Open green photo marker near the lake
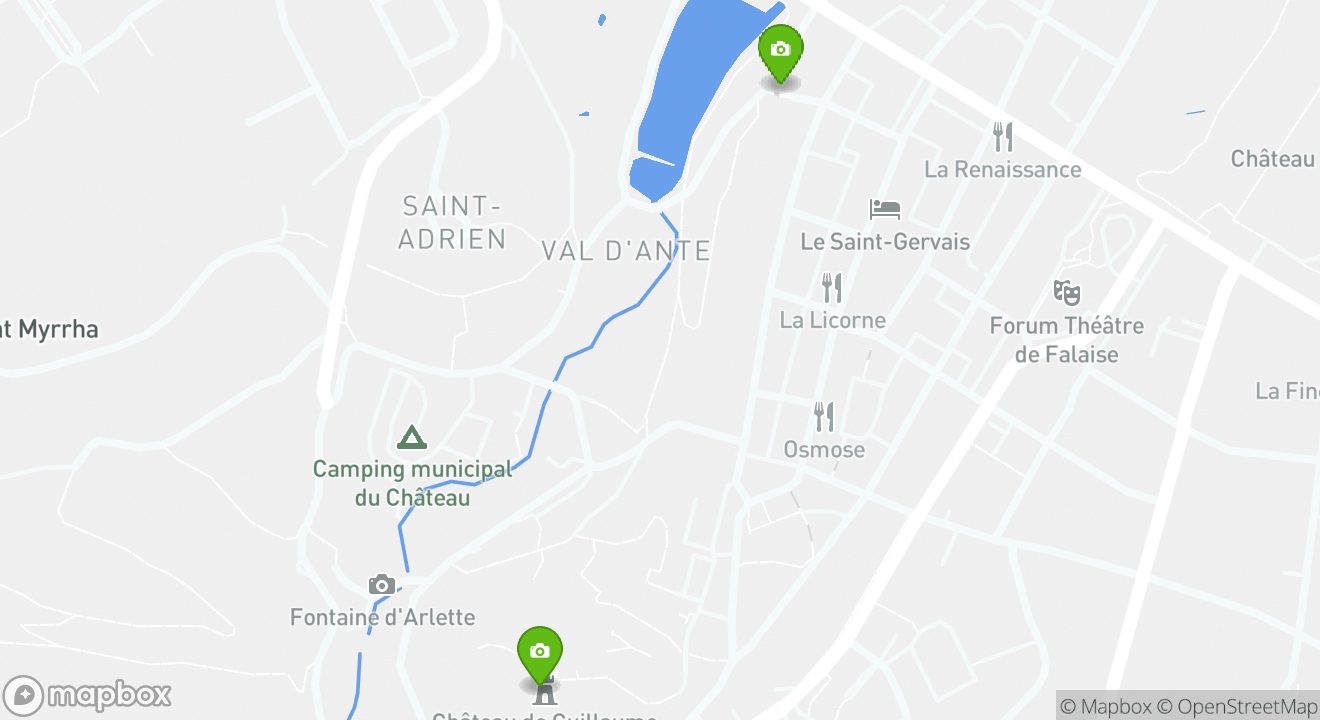Image resolution: width=1320 pixels, height=720 pixels. coord(780,51)
